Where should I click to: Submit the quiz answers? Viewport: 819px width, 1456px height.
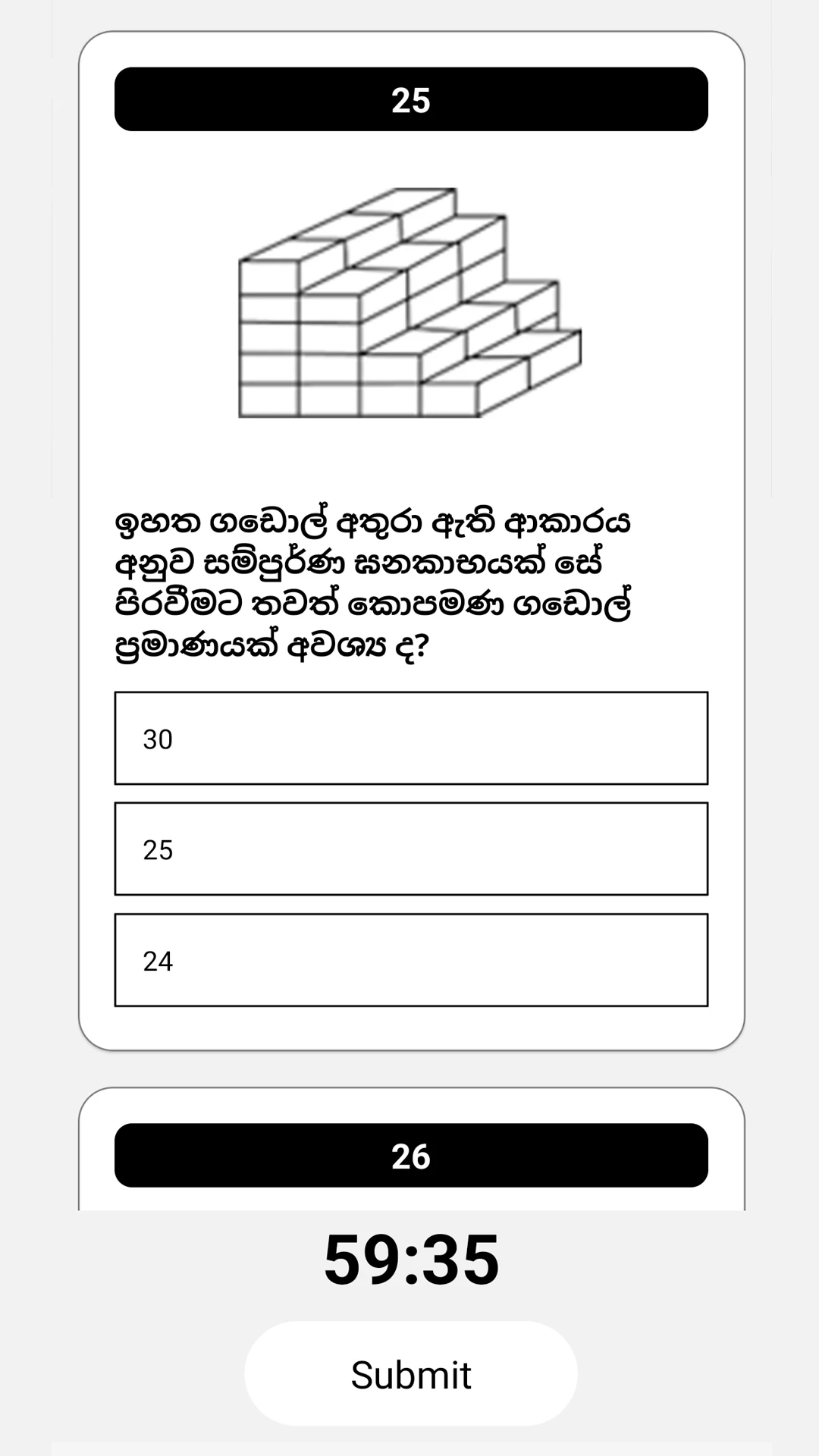tap(411, 1374)
